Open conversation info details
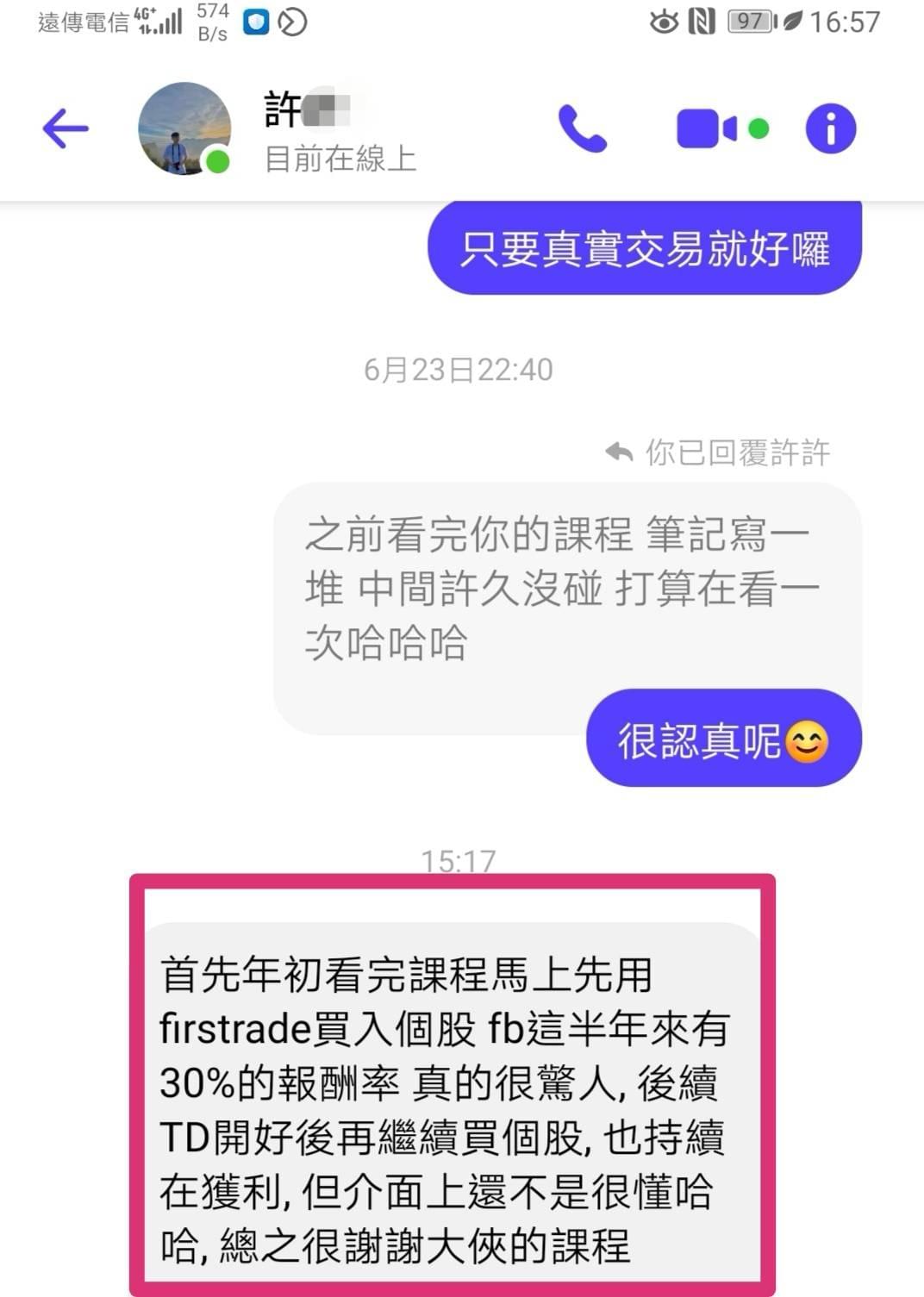This screenshot has width=924, height=1297. pos(830,129)
